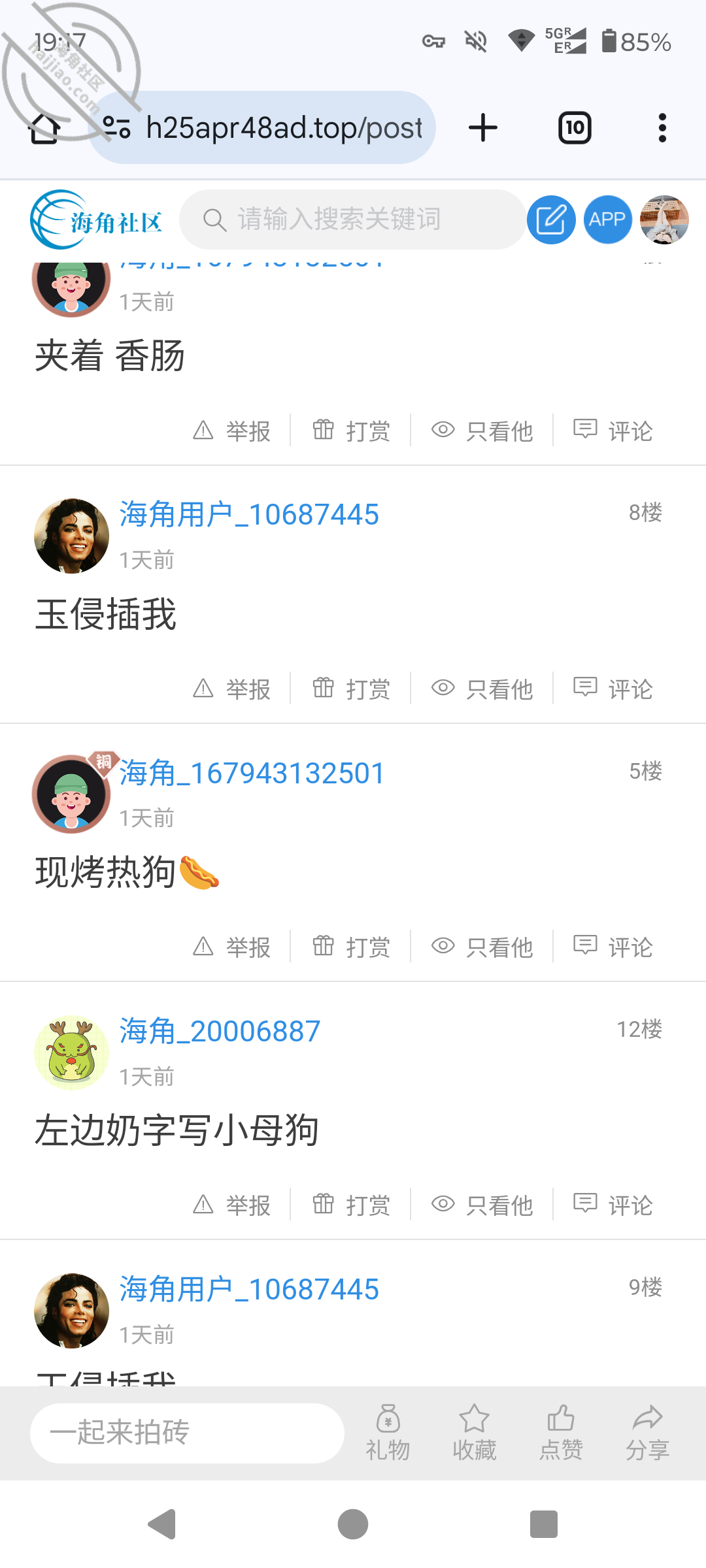Go back with system back button
Screen dimensions: 706x1568
(162, 1524)
